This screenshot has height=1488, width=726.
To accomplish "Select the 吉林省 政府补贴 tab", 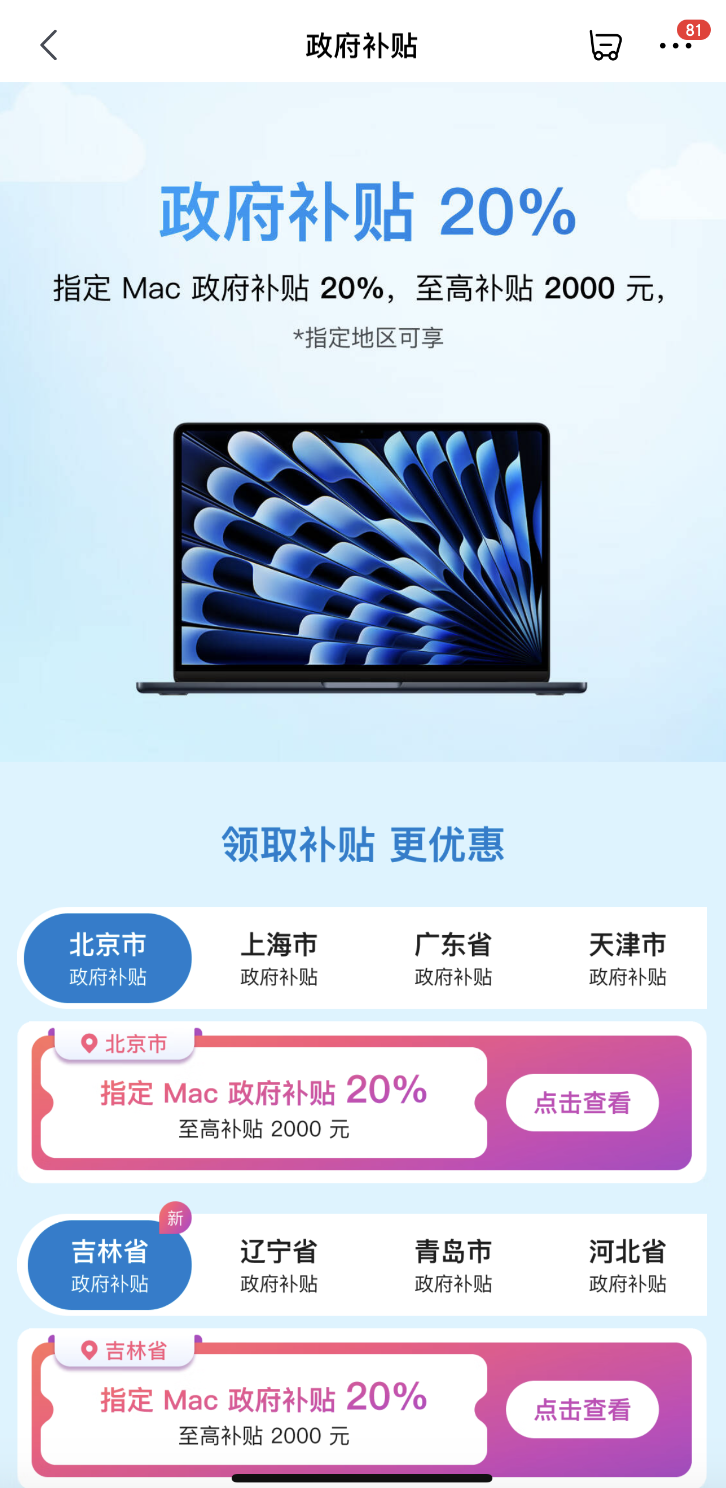I will point(109,1265).
